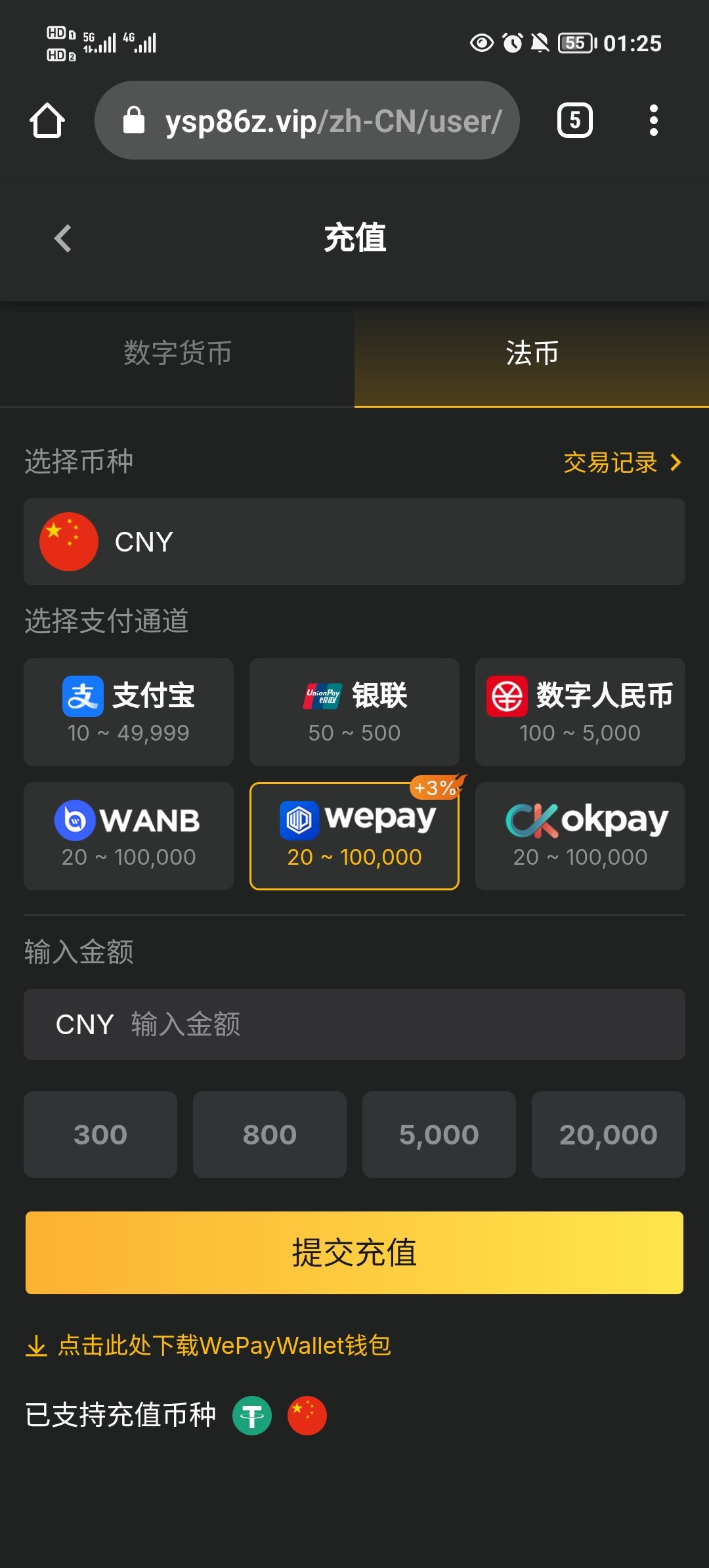Open the browser tab switcher
The width and height of the screenshot is (709, 1568).
click(574, 121)
